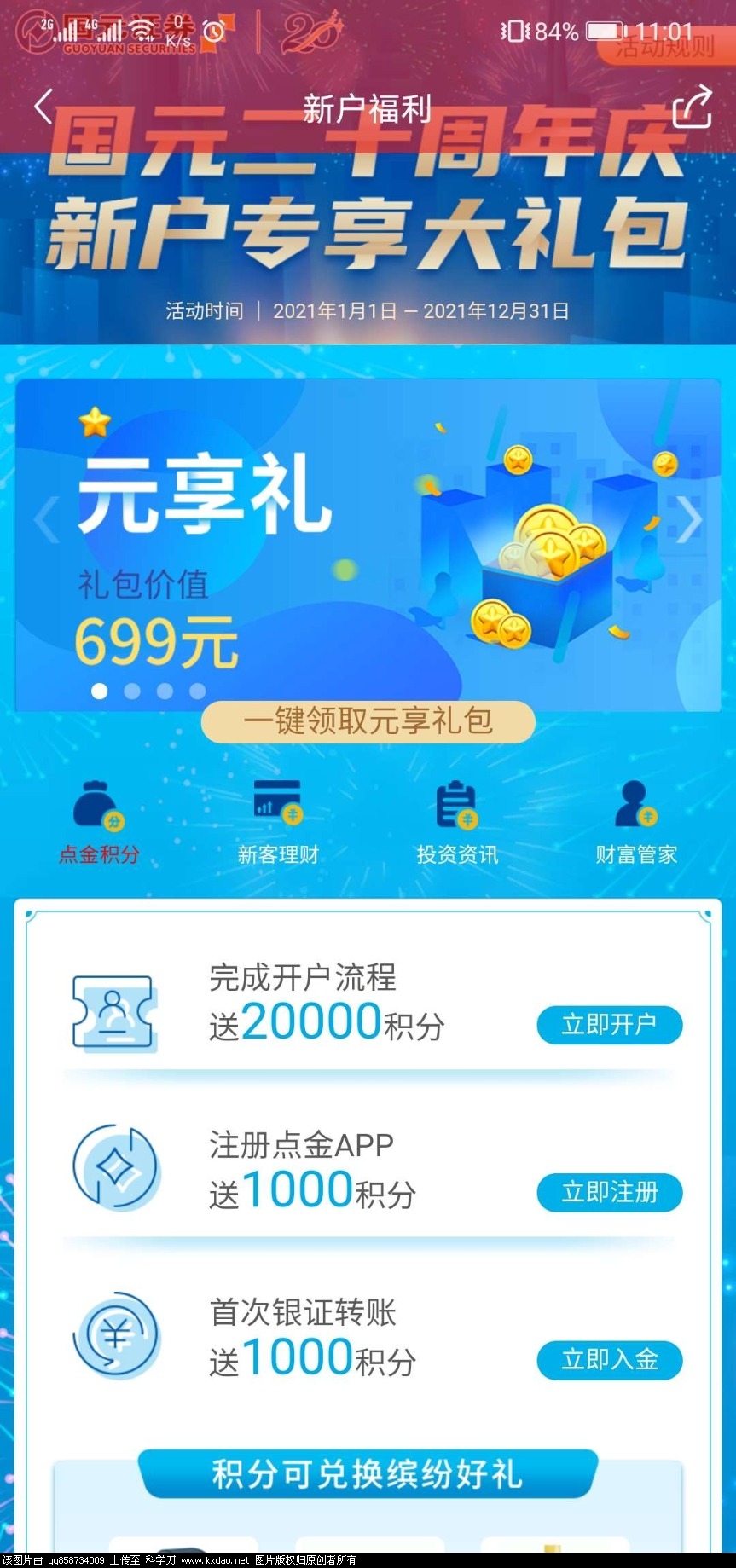Tap 立即开户 to open account
Image resolution: width=736 pixels, height=1568 pixels.
tap(609, 1024)
